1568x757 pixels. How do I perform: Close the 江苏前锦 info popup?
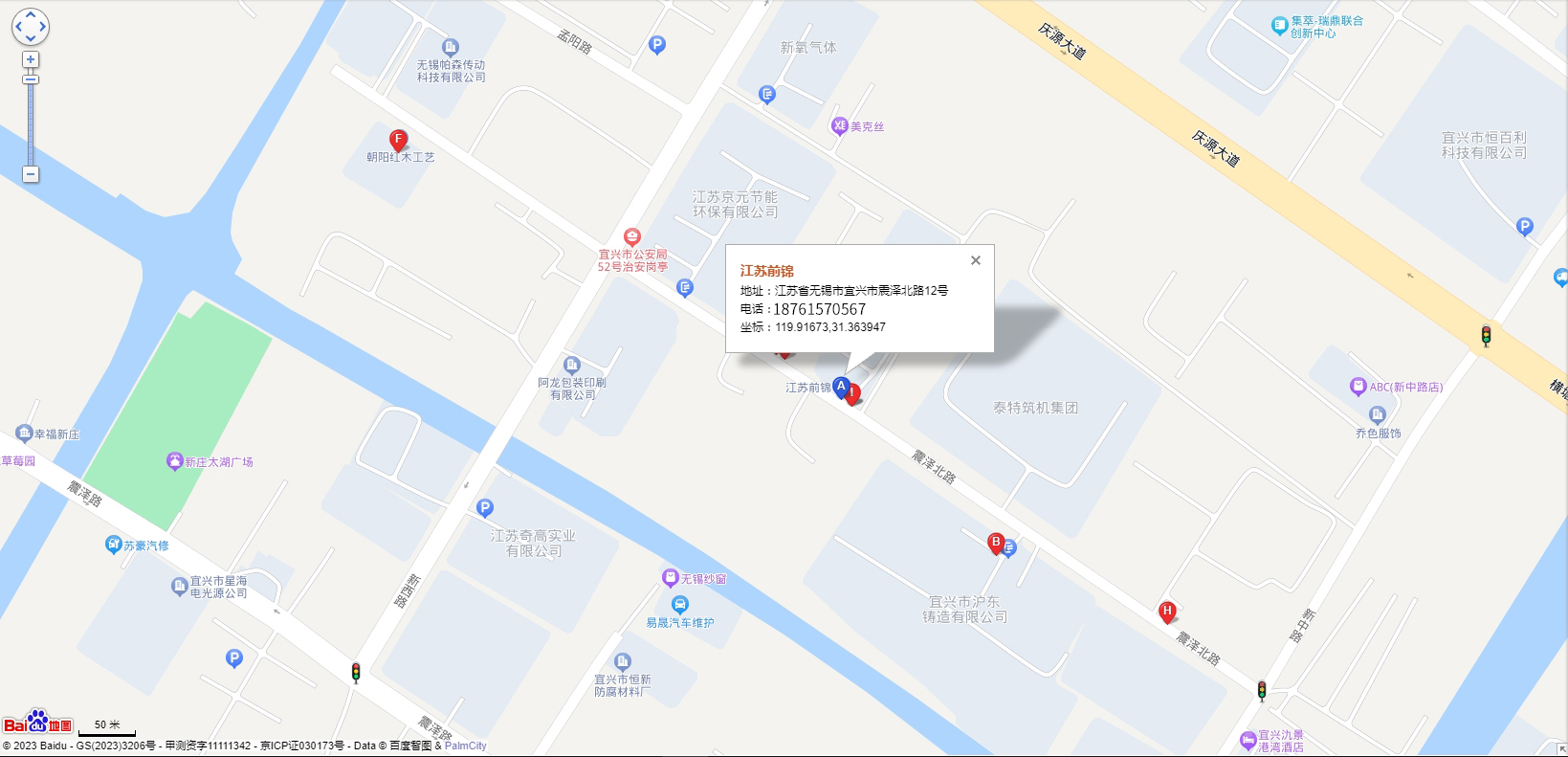[x=975, y=260]
